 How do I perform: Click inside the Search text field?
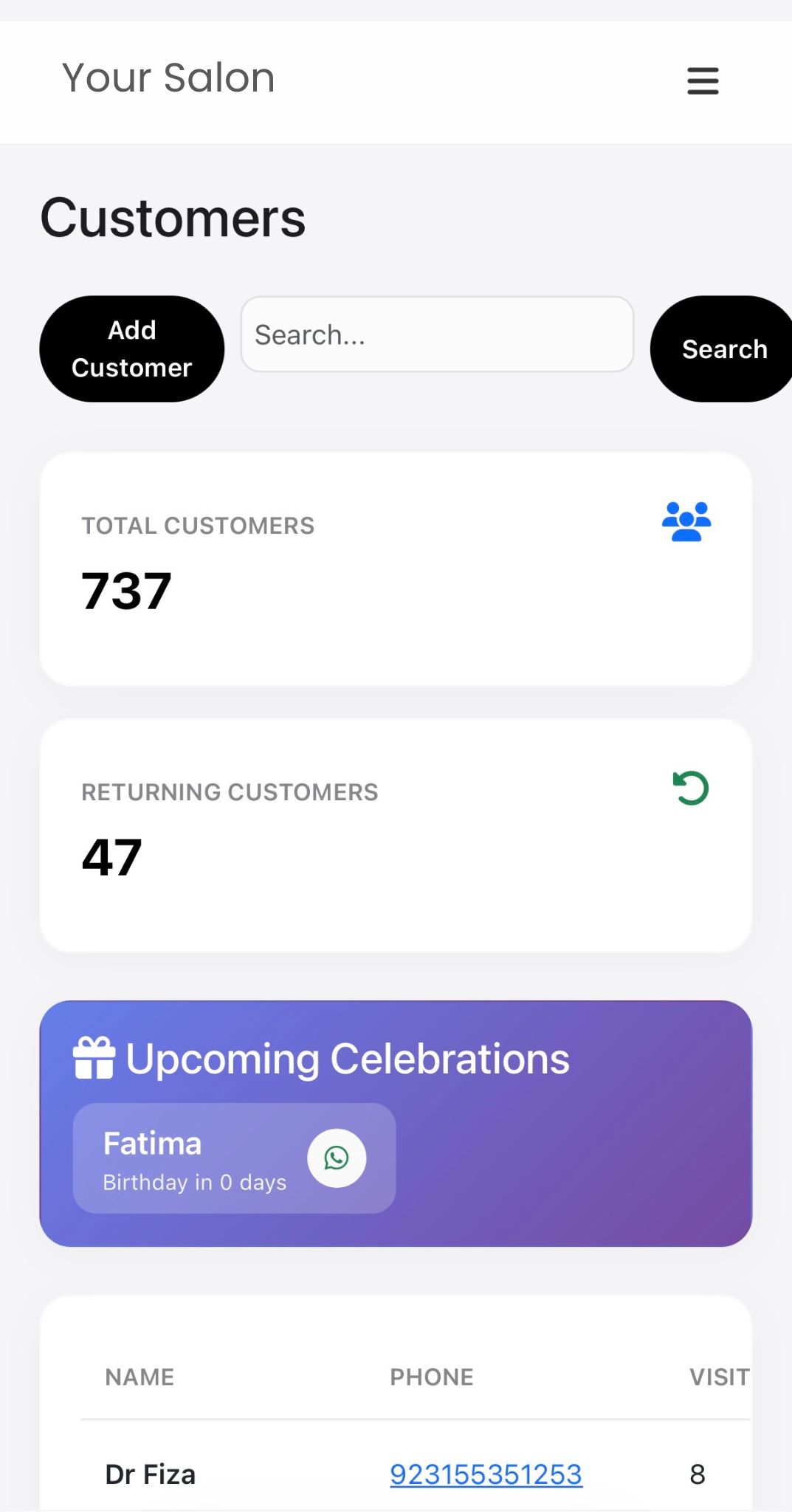(x=437, y=334)
